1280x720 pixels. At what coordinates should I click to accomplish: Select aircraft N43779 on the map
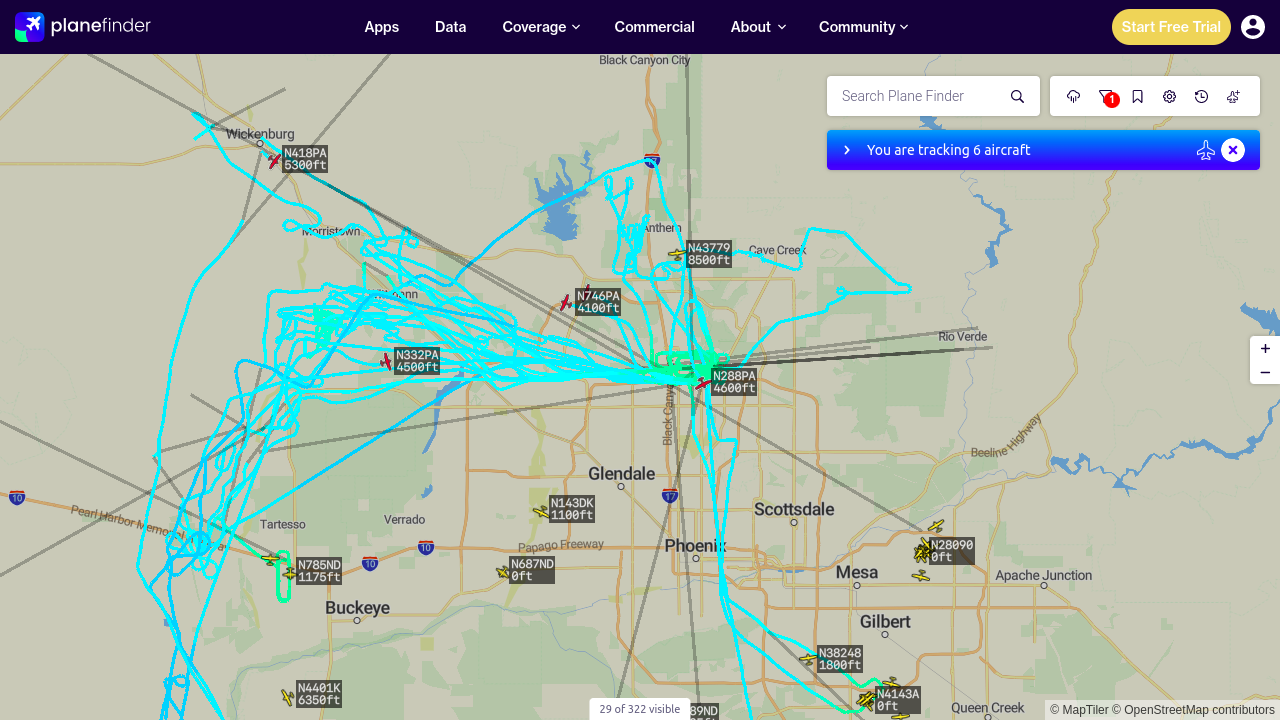click(677, 254)
